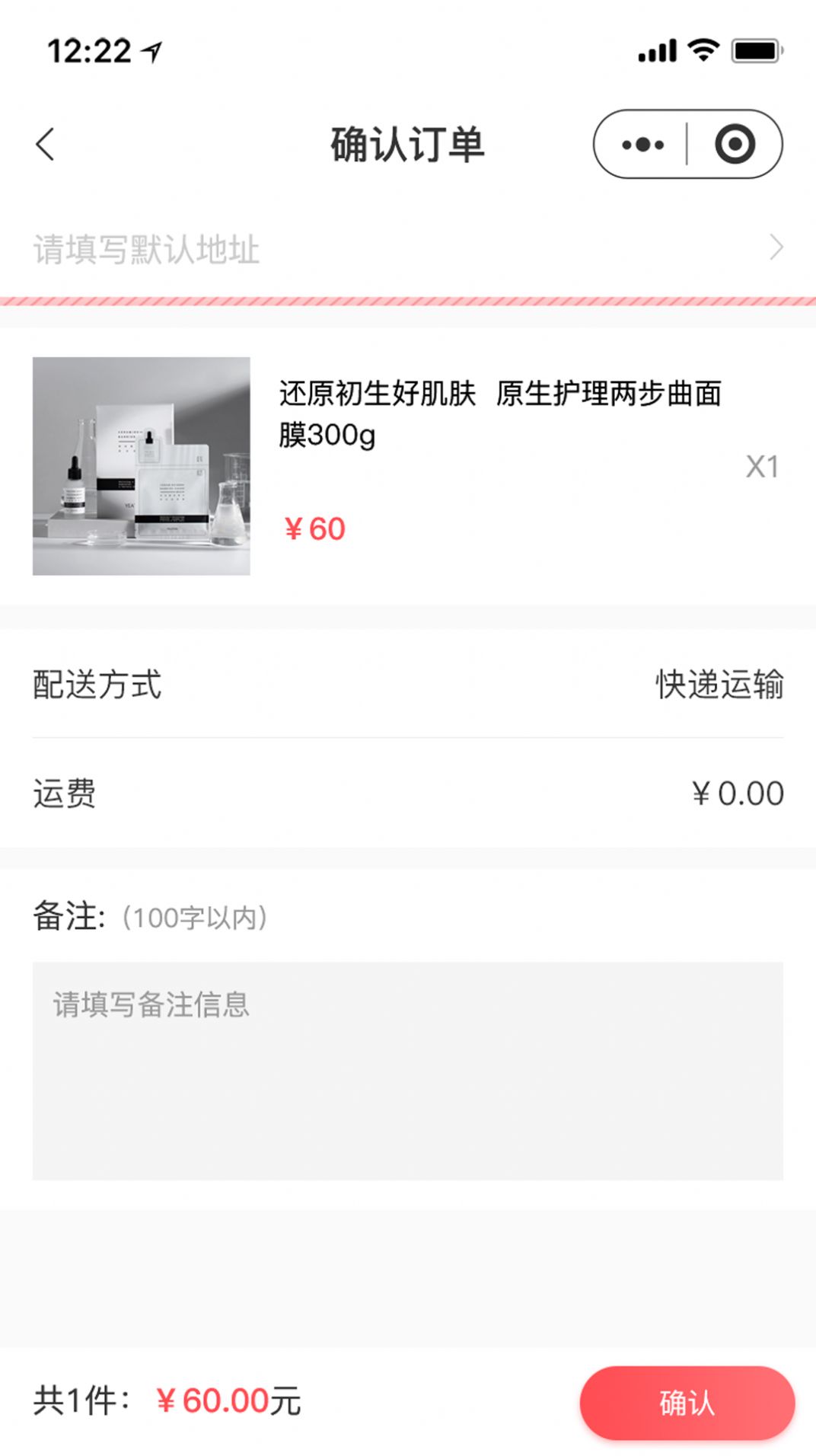Select the product quantity X1 label
Viewport: 816px width, 1456px height.
(x=761, y=469)
